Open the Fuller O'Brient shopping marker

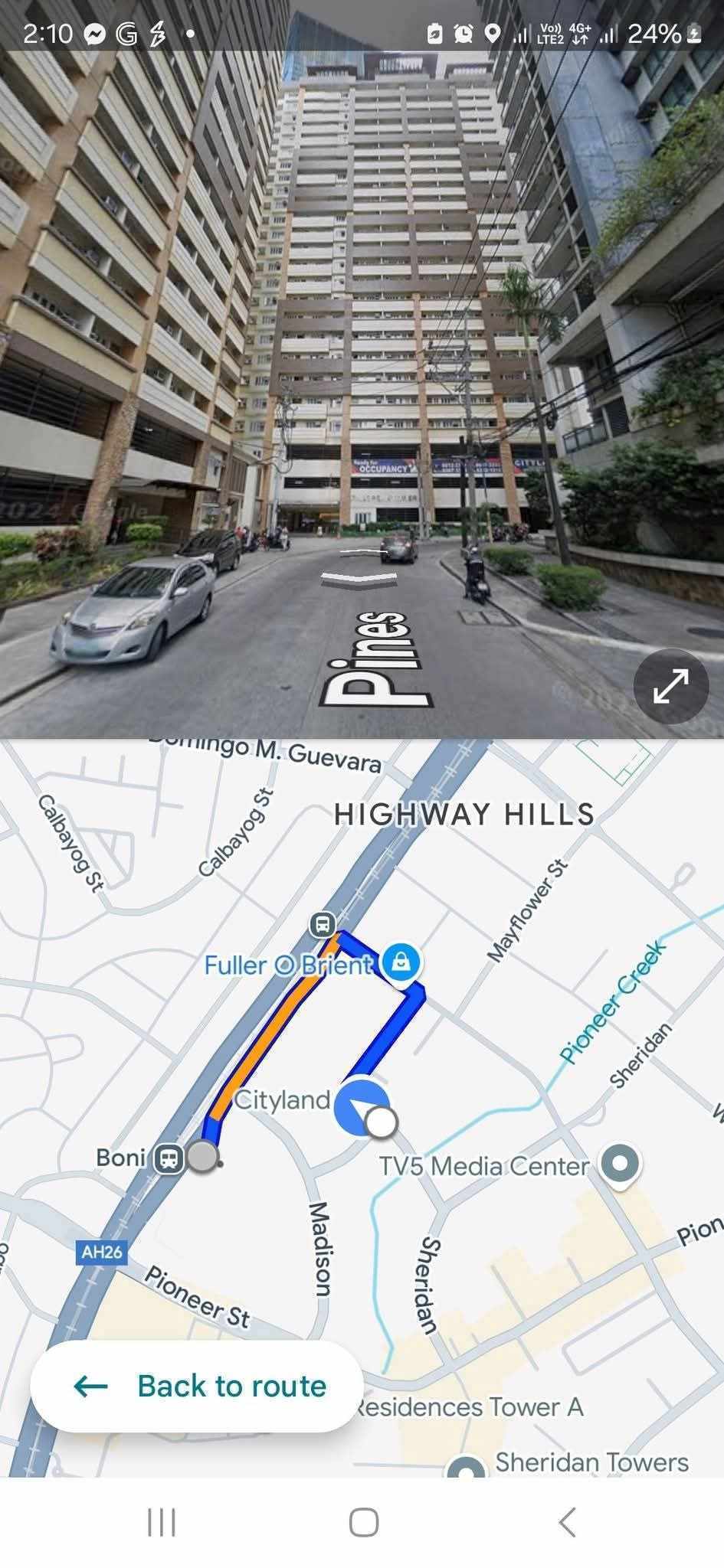[x=401, y=962]
